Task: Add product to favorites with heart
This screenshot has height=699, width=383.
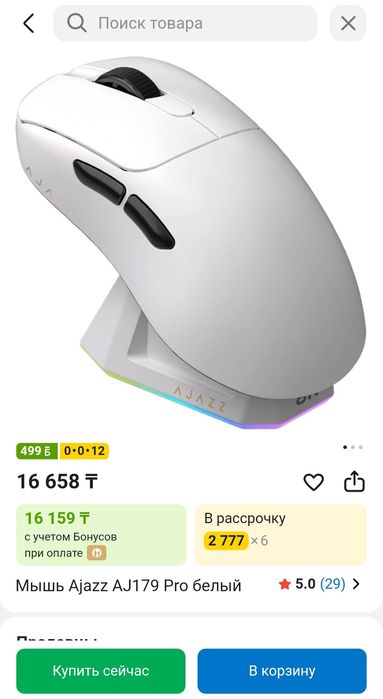Action: 313,482
